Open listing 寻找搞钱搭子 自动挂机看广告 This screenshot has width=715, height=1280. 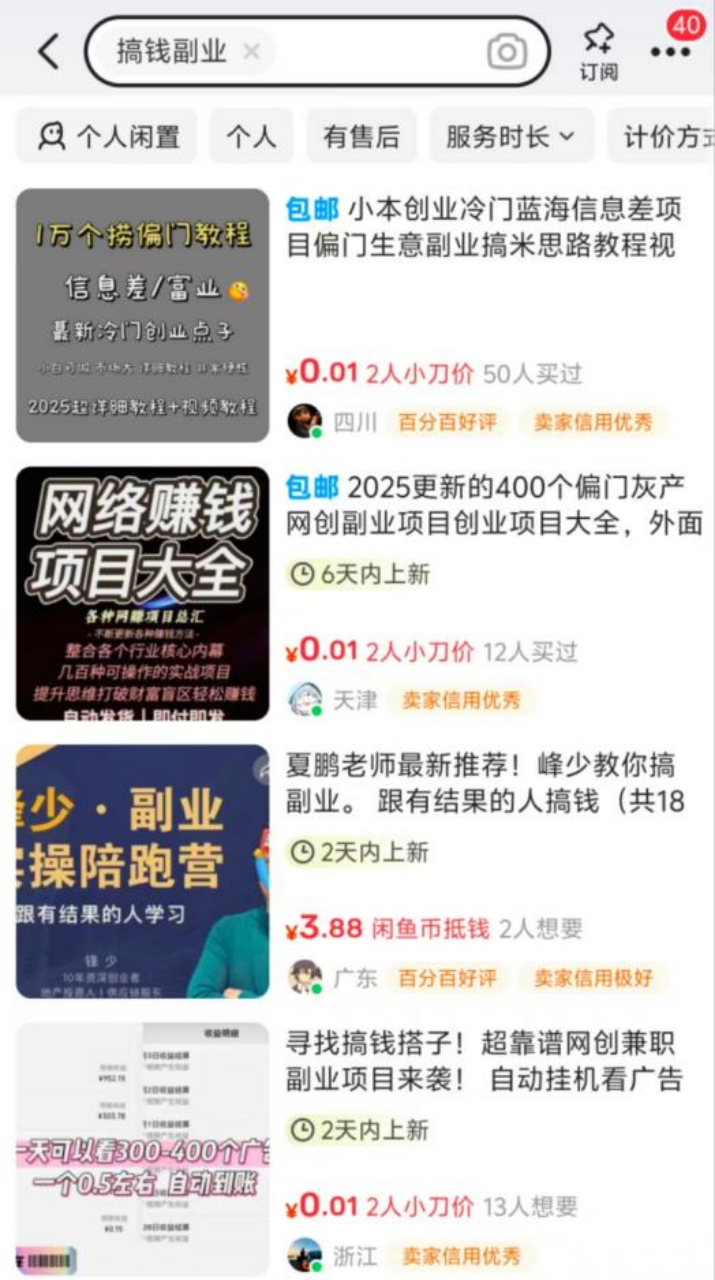(x=484, y=1061)
